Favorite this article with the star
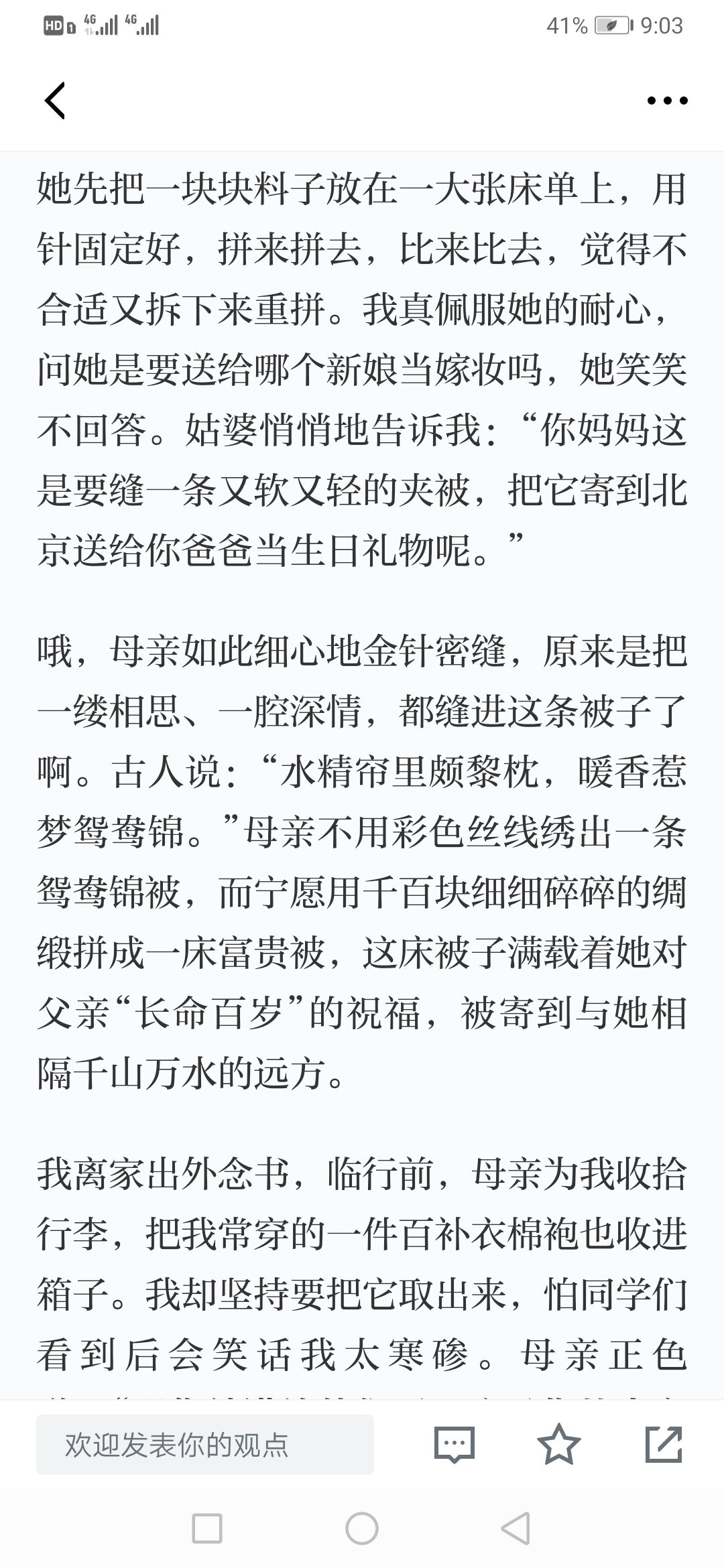 559,1444
